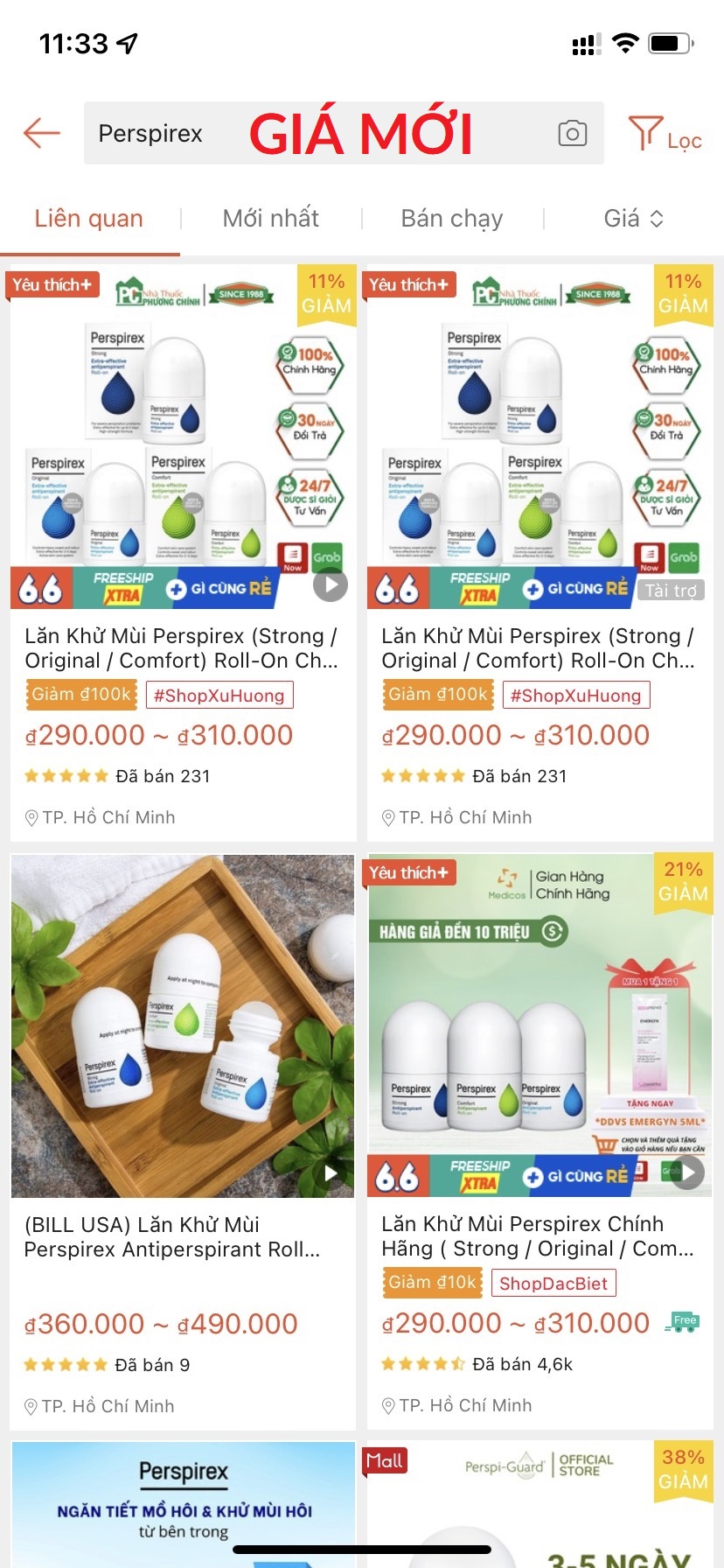This screenshot has width=724, height=1568.
Task: Open camera image search
Action: coord(573,133)
